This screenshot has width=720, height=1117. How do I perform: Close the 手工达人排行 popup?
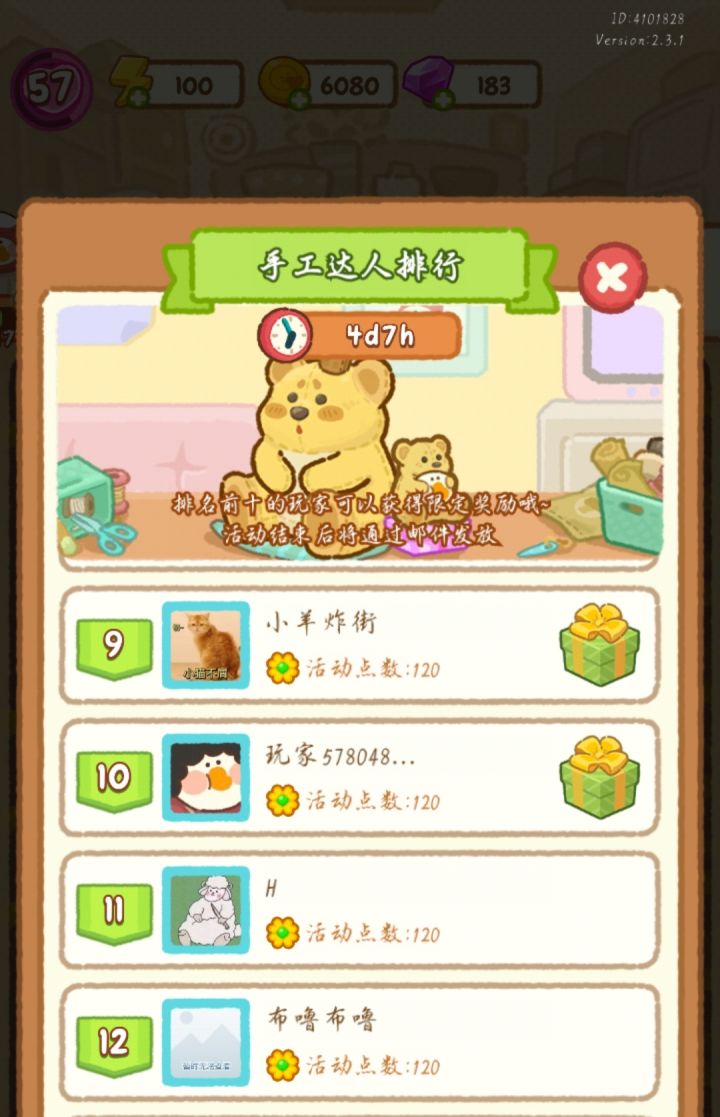[612, 277]
